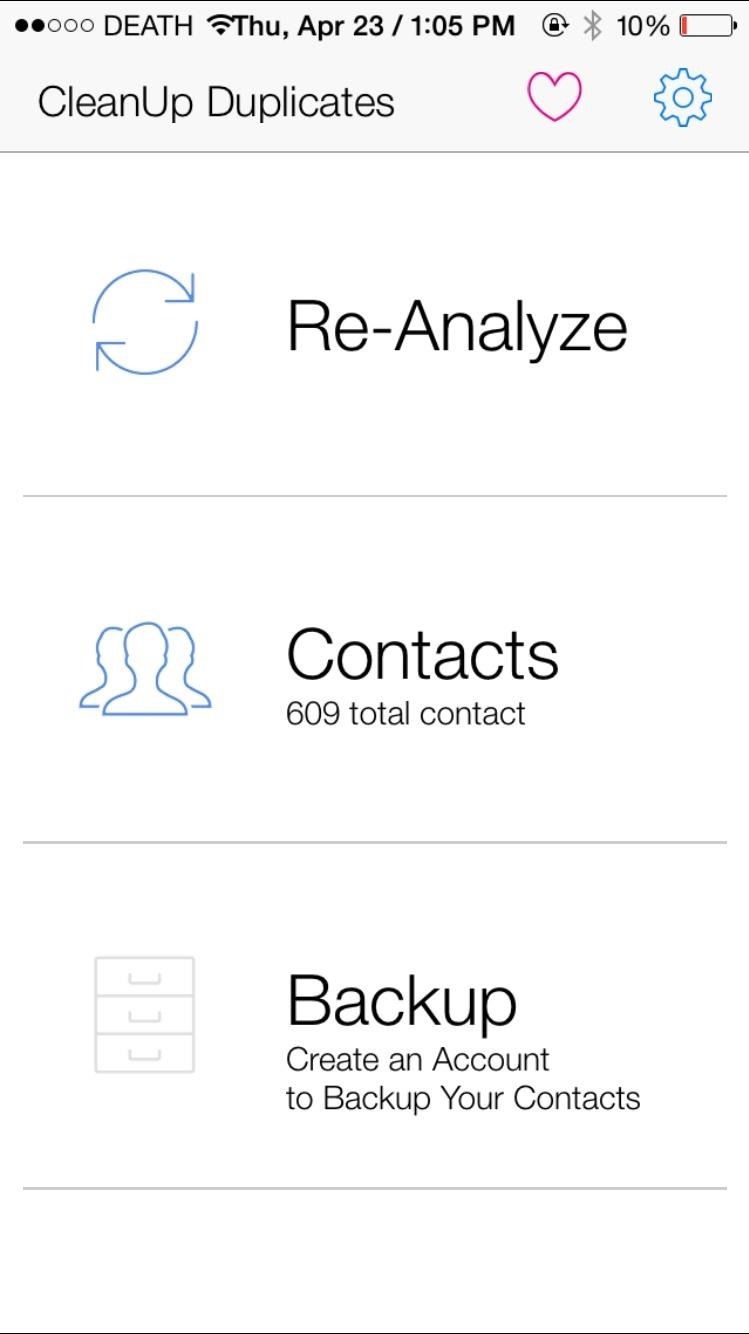Open the settings gear
Viewport: 749px width, 1334px height.
click(x=682, y=97)
